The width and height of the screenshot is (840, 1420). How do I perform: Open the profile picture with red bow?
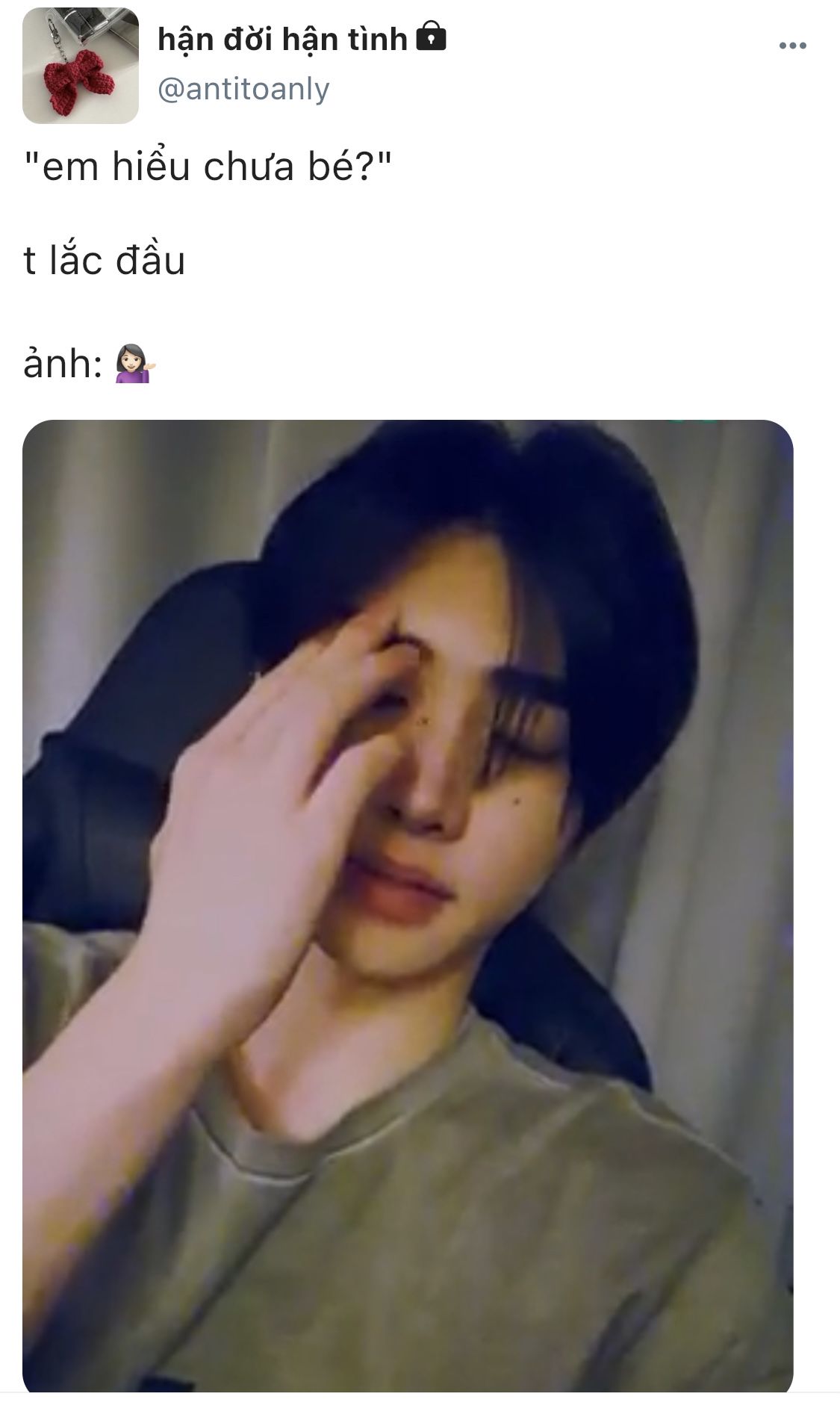click(x=81, y=66)
